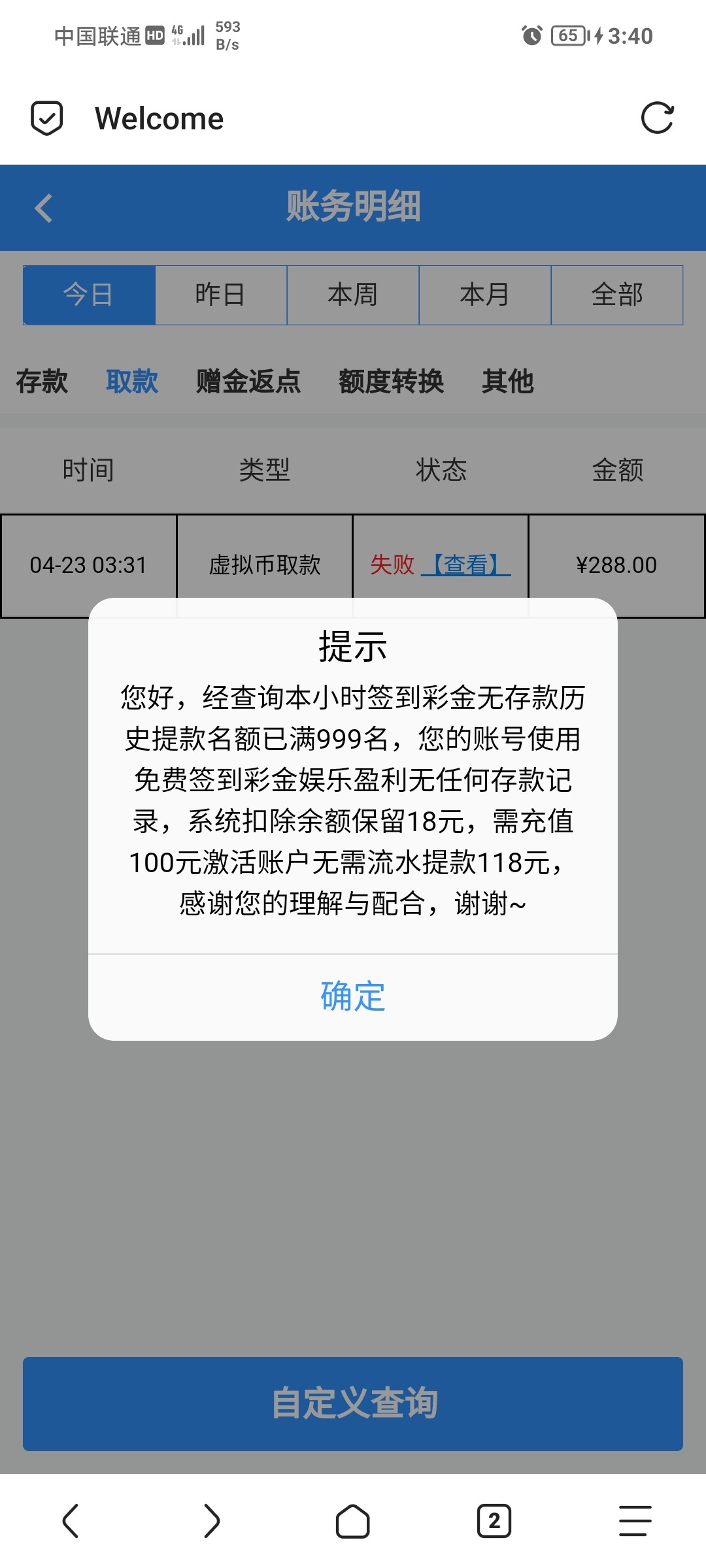Open the 存款 category
Image resolution: width=706 pixels, height=1568 pixels.
tap(42, 382)
